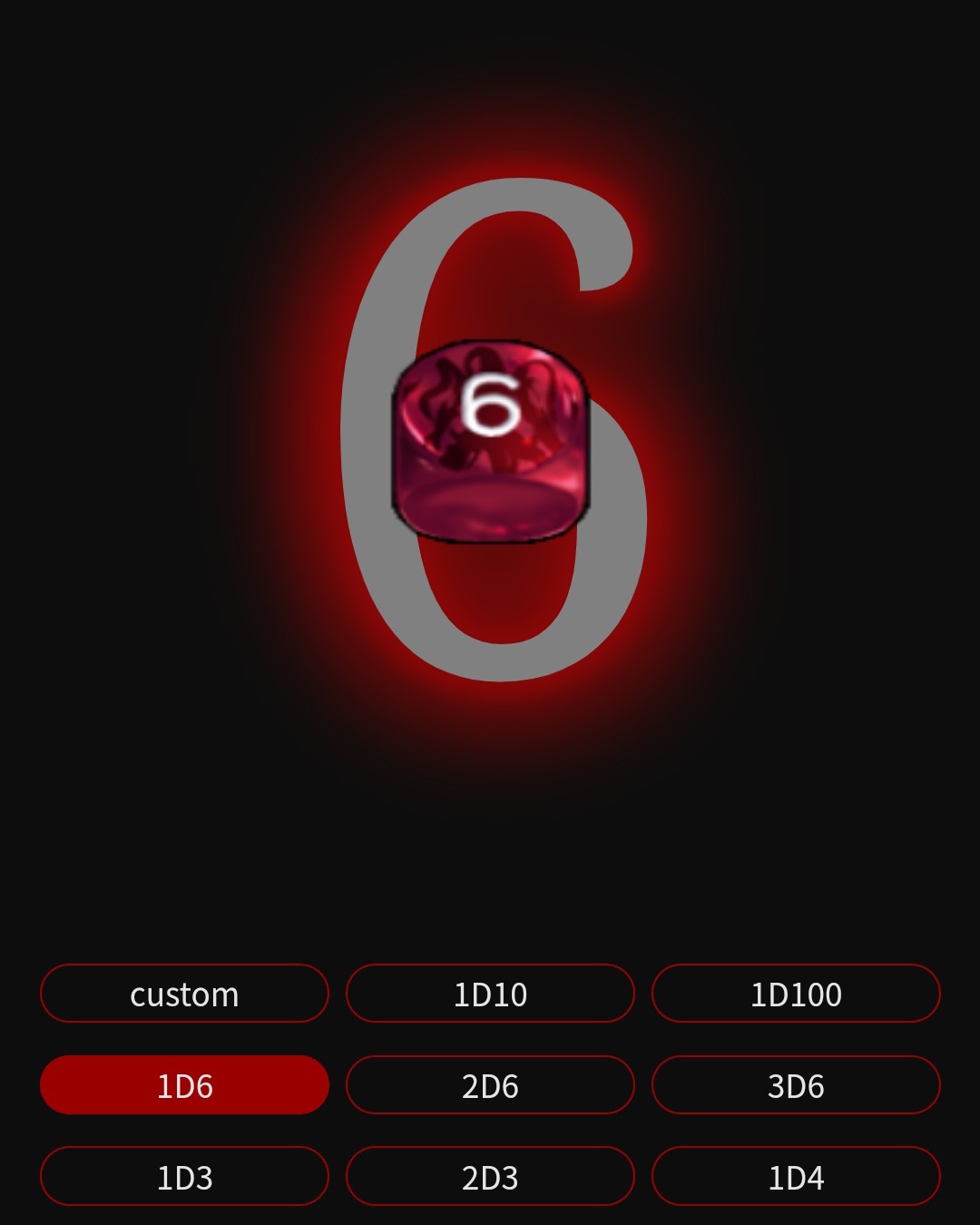Select the 1D3 dice
Screen dimensions: 980x1225
tap(184, 1177)
